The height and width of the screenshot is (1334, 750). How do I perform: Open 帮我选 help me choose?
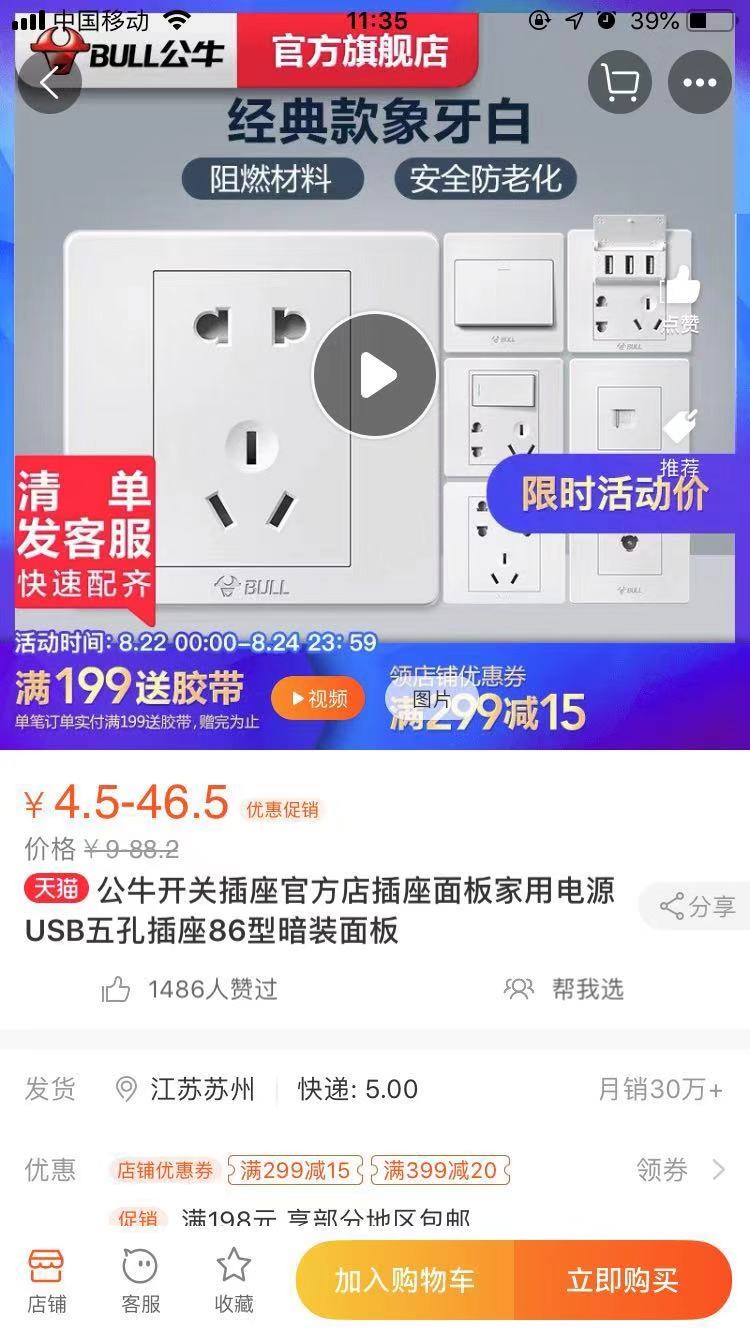coord(564,989)
